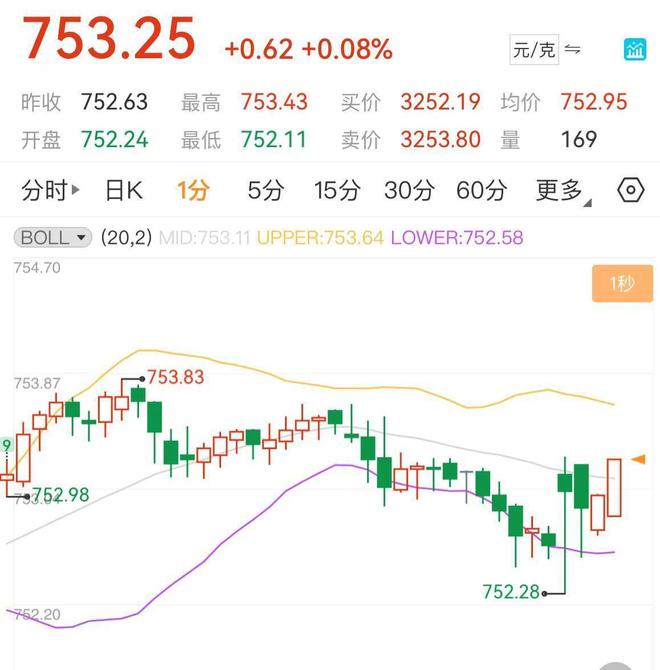Select the 60分 interval
This screenshot has width=660, height=670.
(x=481, y=190)
